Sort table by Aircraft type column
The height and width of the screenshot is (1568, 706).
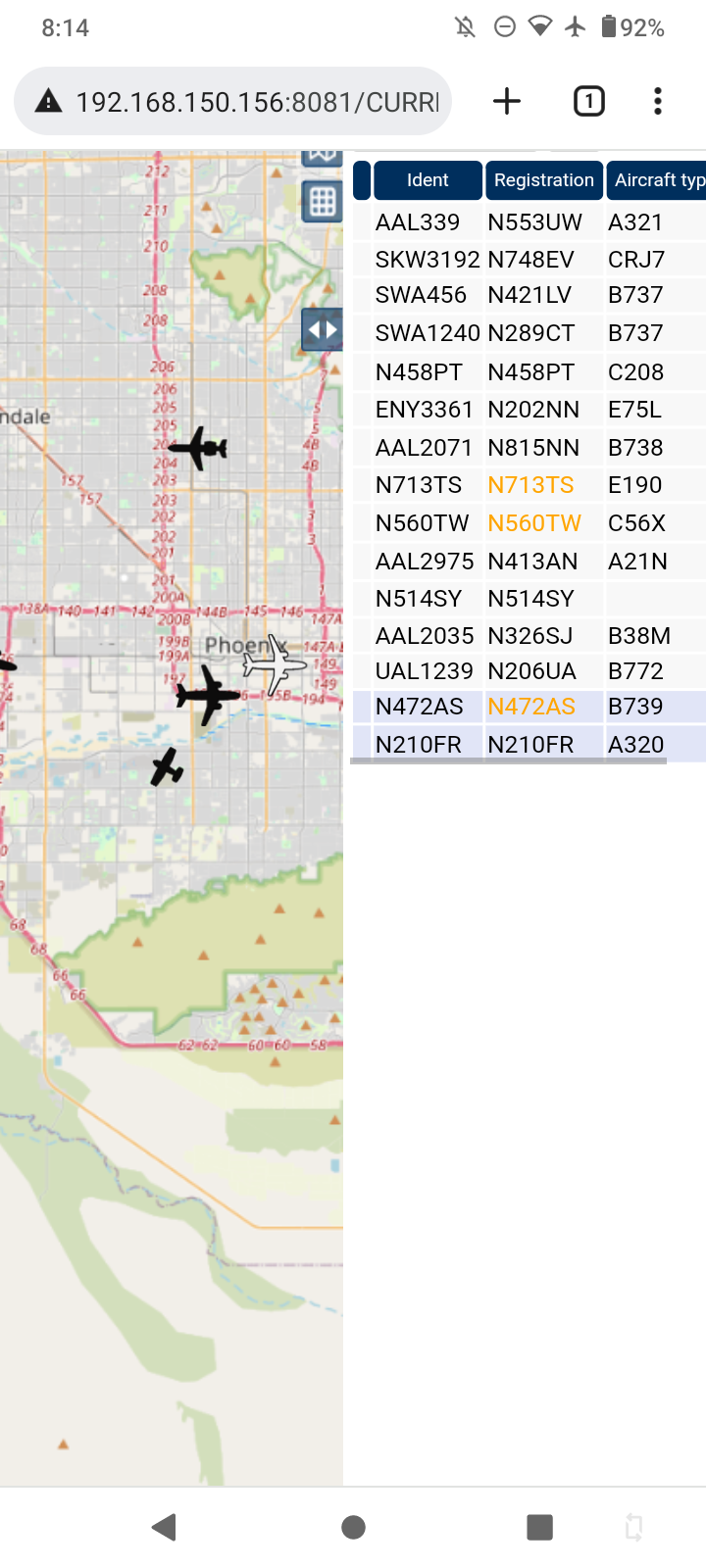pyautogui.click(x=656, y=180)
